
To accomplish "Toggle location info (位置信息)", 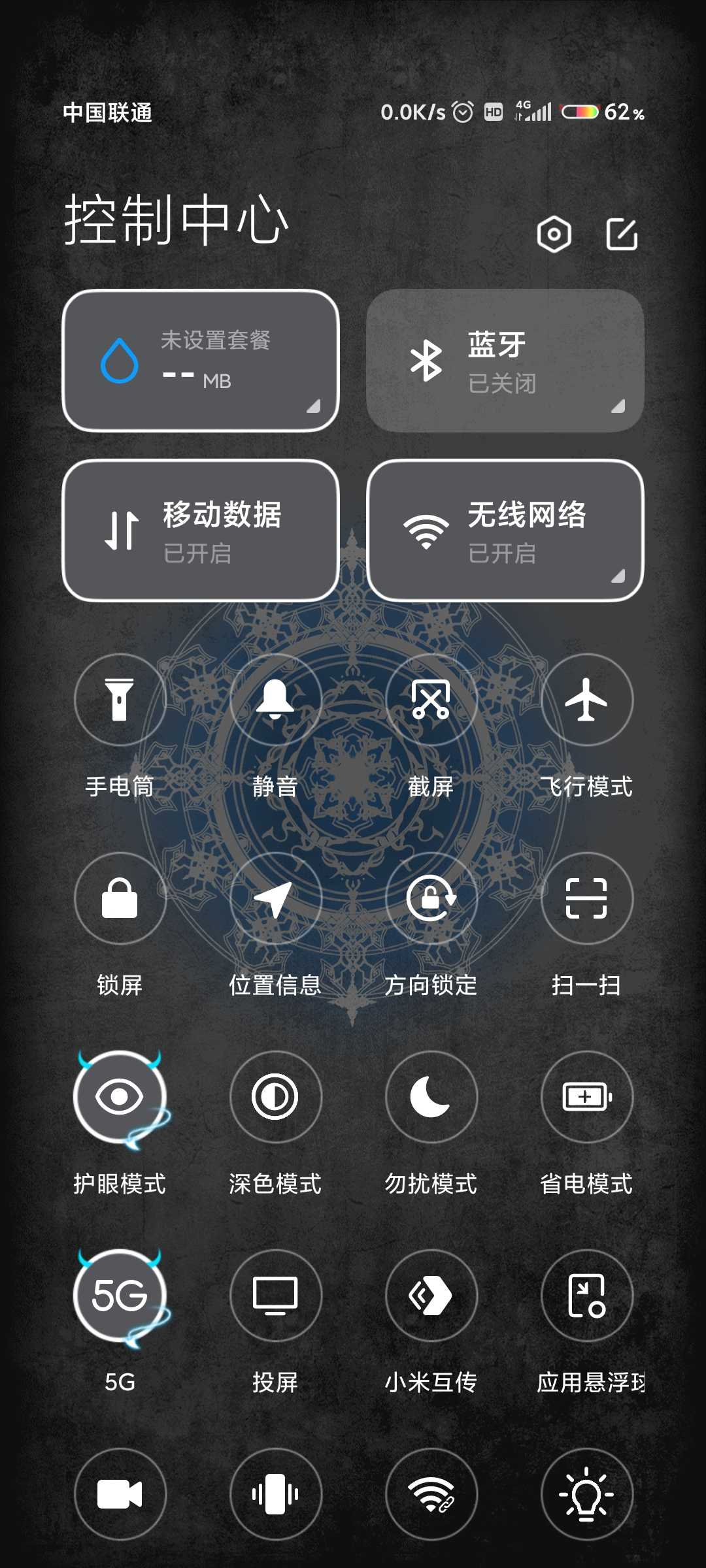I will [x=275, y=898].
